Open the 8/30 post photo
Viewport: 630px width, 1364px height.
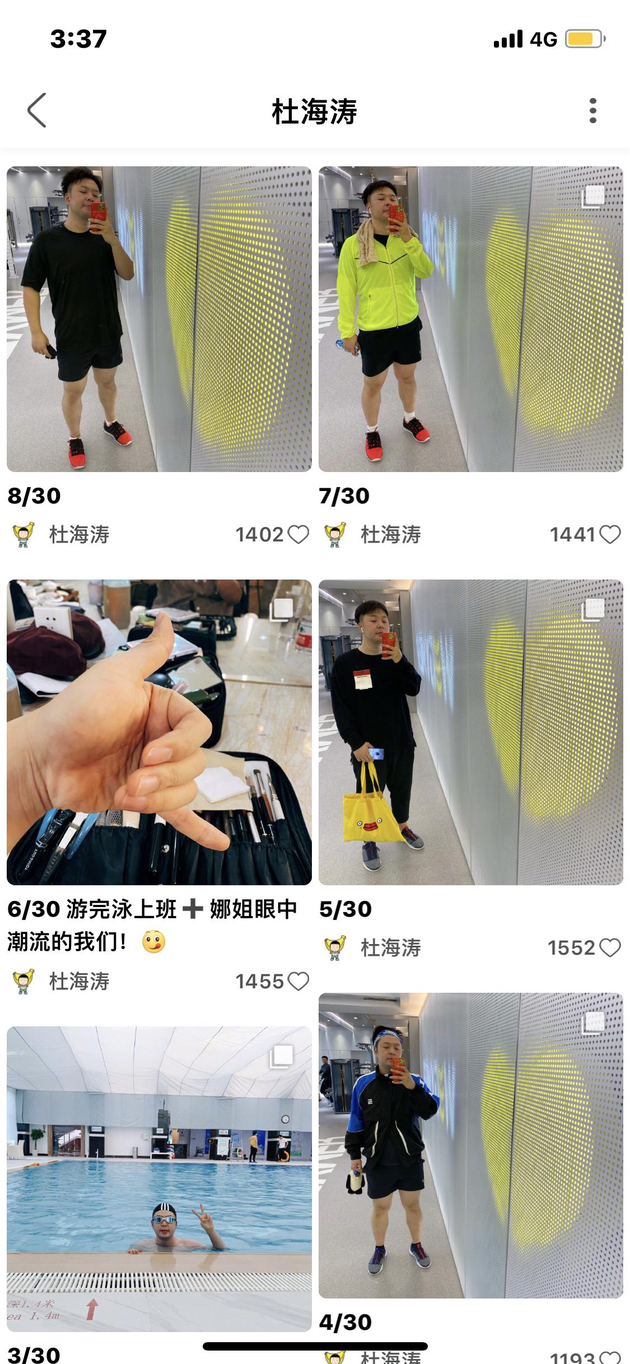point(159,319)
